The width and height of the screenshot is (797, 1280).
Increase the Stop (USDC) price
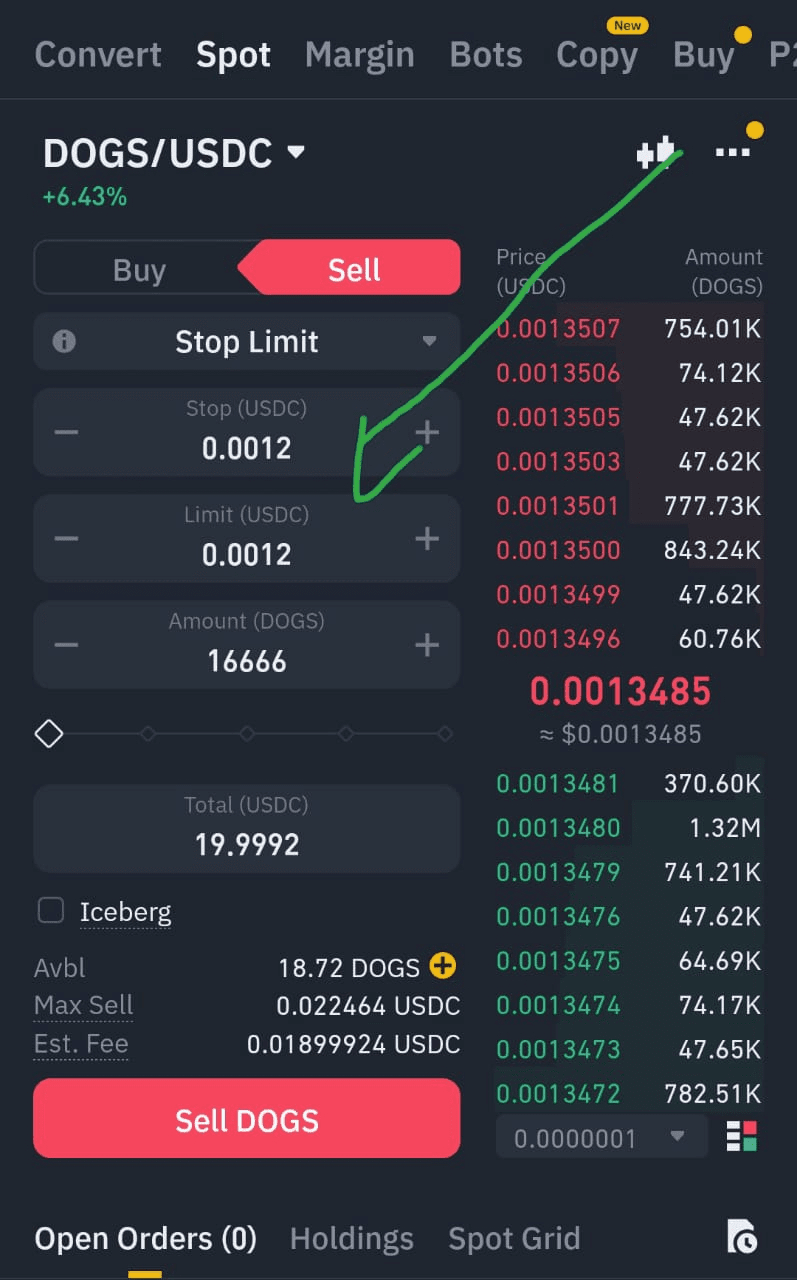[427, 432]
